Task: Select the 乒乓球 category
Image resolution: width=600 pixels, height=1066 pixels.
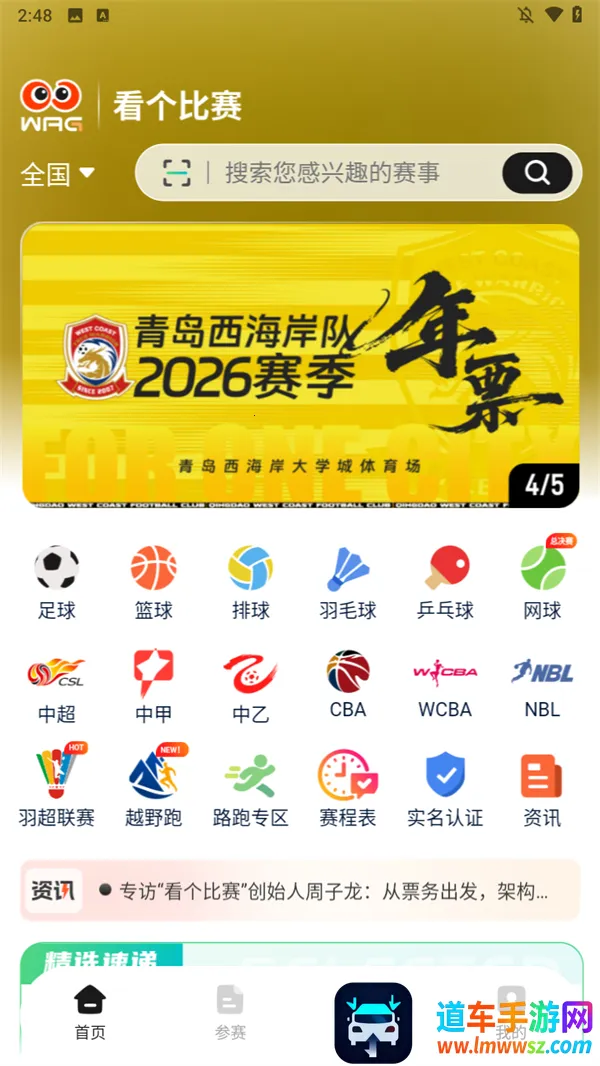Action: [x=444, y=581]
